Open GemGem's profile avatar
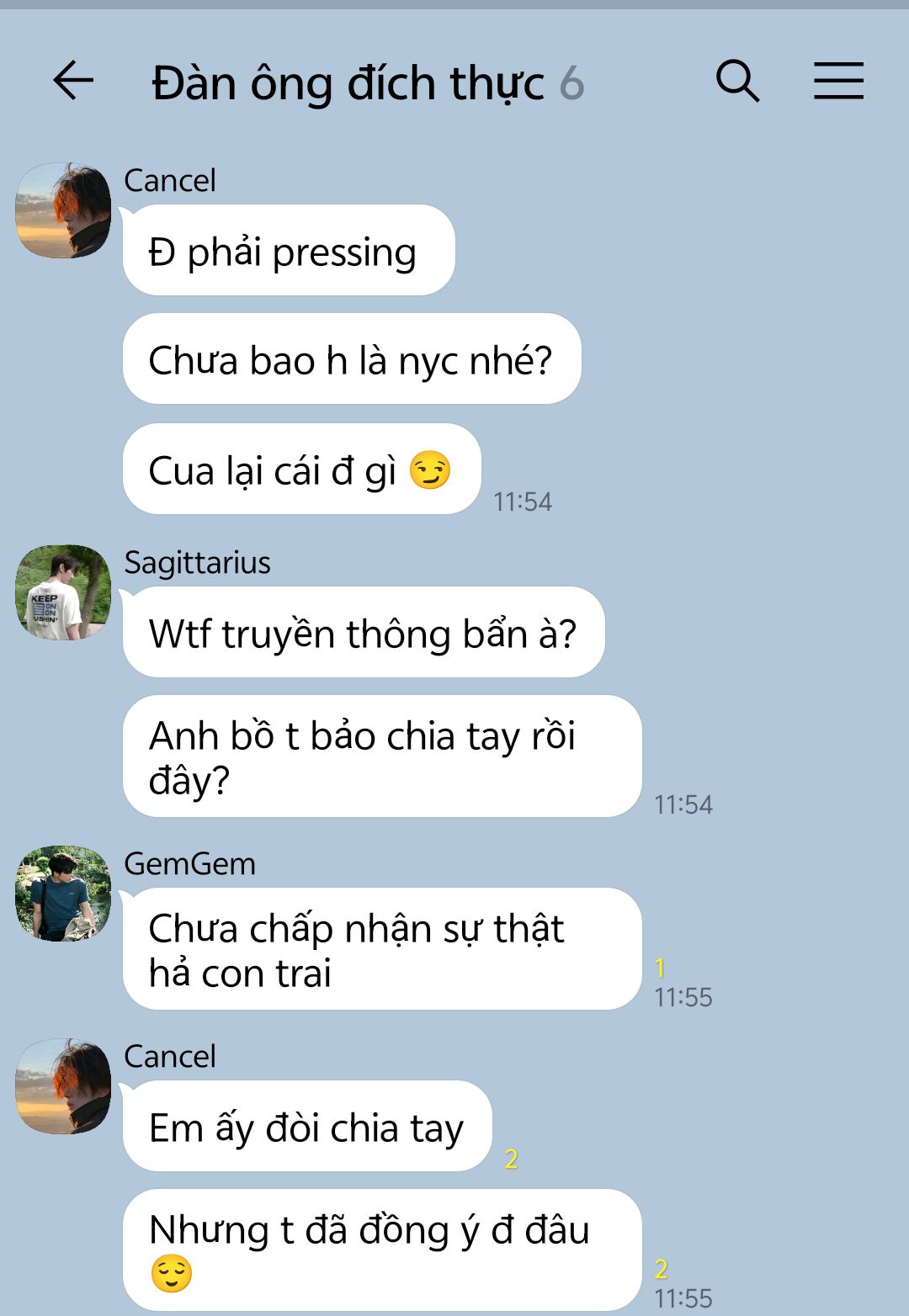Viewport: 909px width, 1316px height. [x=63, y=894]
